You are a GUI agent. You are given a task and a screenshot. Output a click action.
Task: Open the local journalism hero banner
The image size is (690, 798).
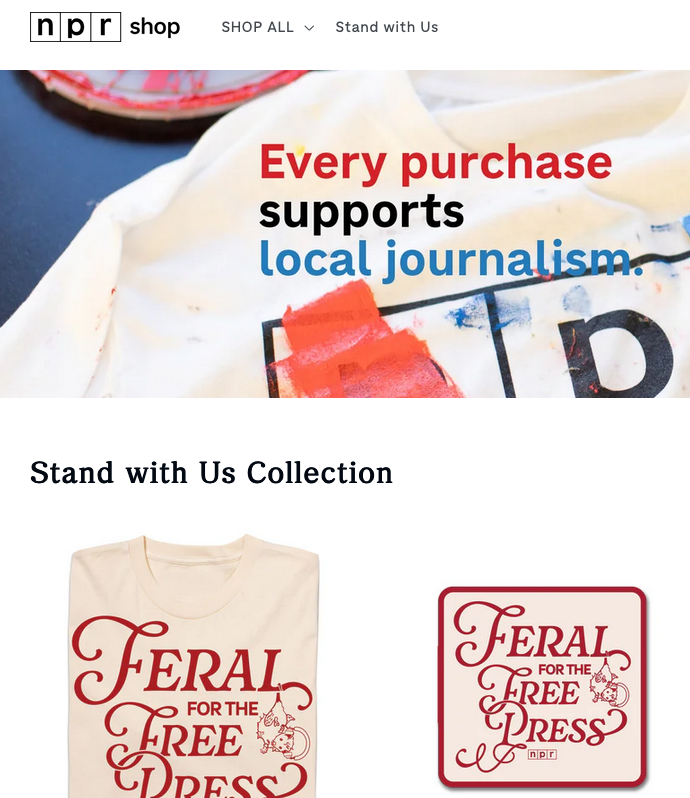coord(345,233)
